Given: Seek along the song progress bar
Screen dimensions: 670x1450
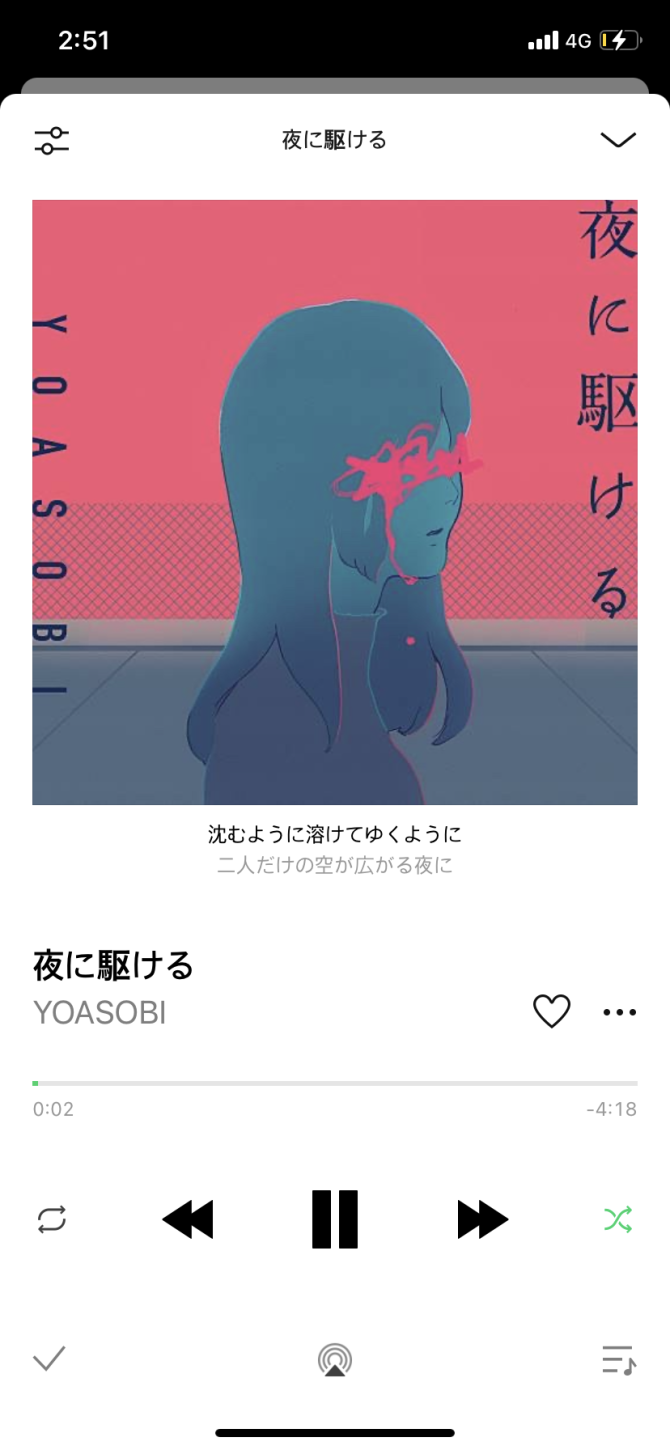Looking at the screenshot, I should (335, 1083).
